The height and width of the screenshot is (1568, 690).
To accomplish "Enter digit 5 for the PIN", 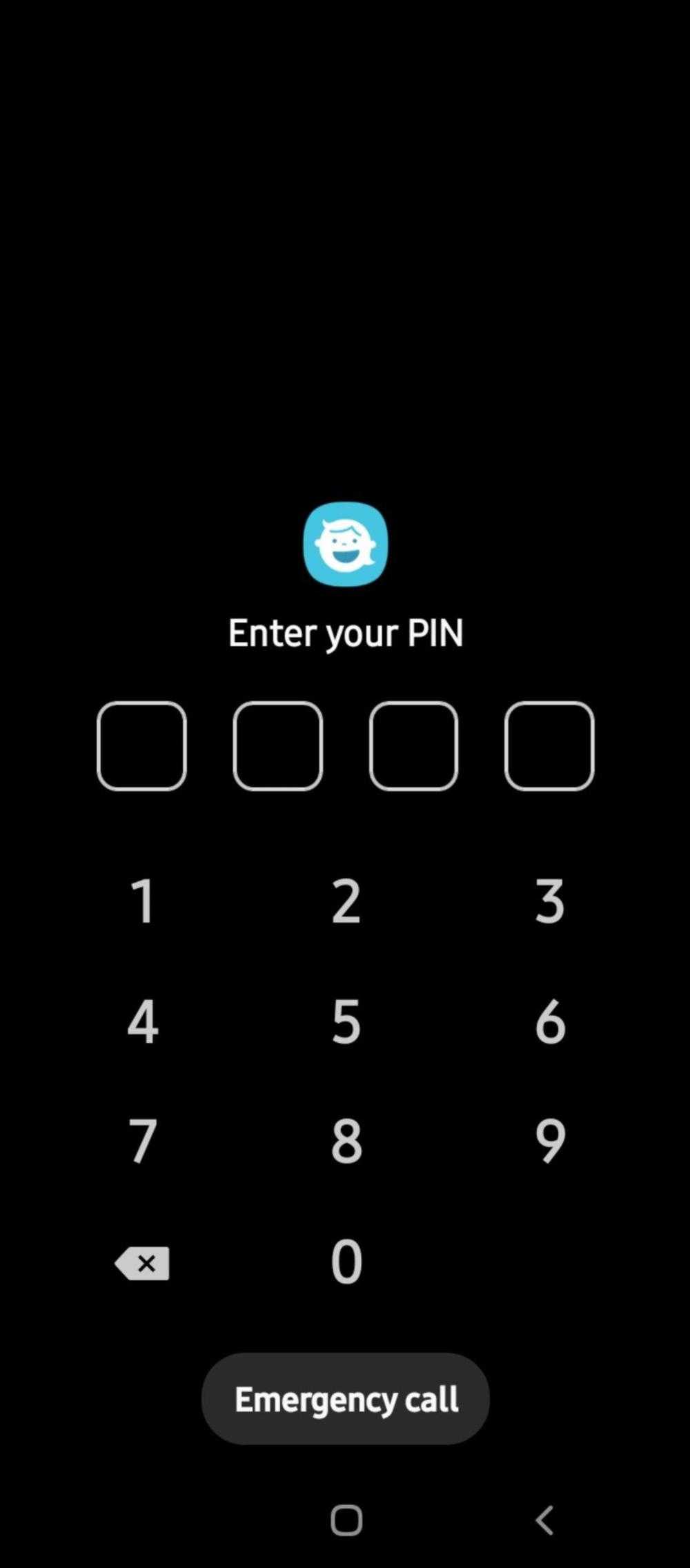I will [x=346, y=1021].
